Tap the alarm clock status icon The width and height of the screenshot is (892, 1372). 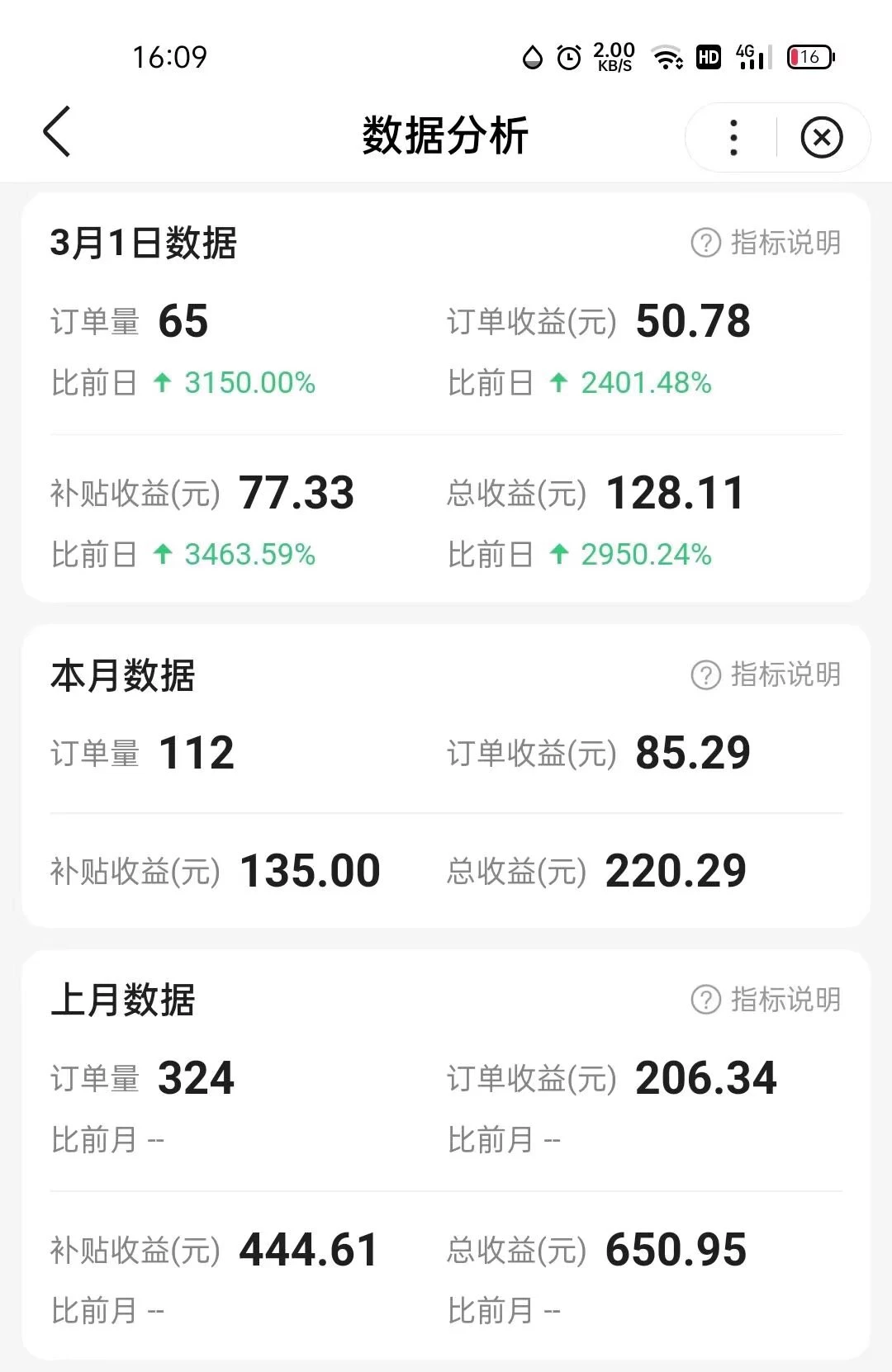(567, 58)
